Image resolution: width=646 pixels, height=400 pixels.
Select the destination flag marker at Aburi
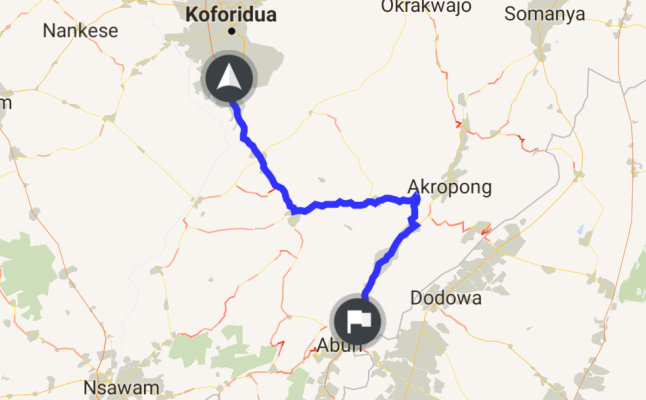click(357, 321)
